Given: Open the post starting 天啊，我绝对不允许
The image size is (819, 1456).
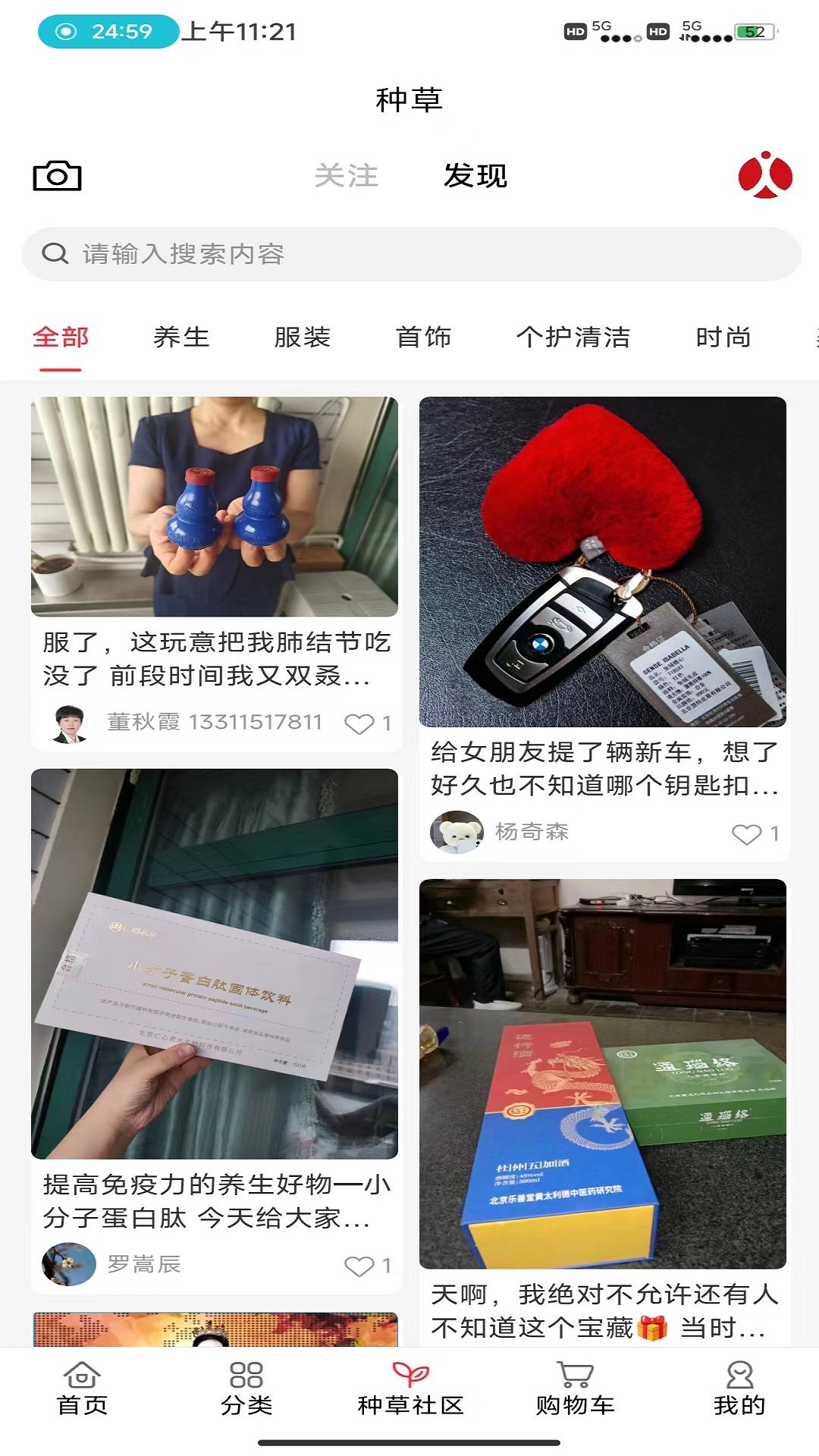Looking at the screenshot, I should point(603,1073).
